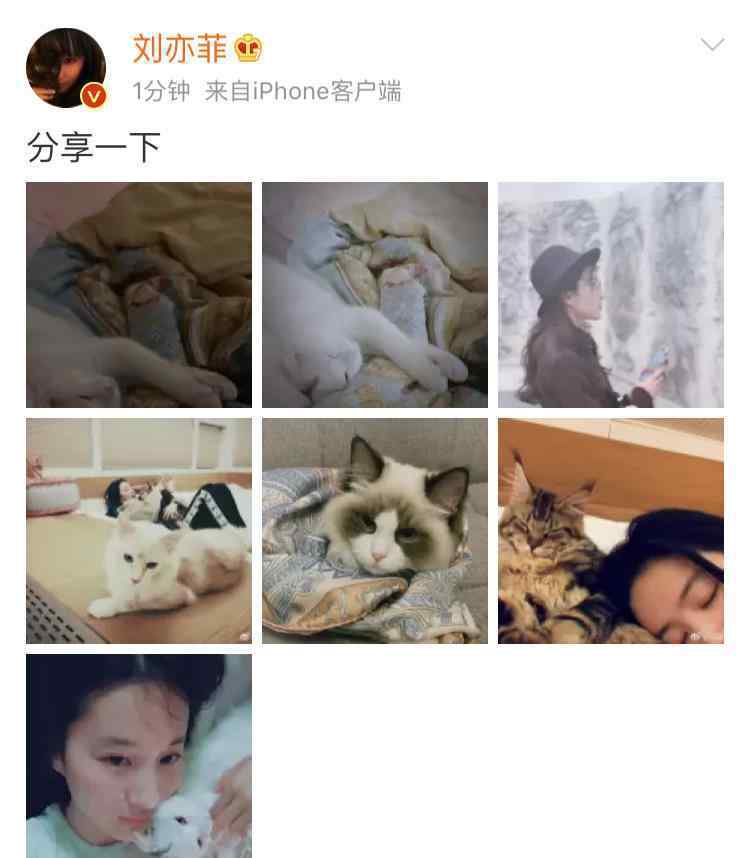Screen dimensions: 750x858
Task: Open the photo of the grumpy-faced ragdoll cat
Action: click(x=375, y=531)
